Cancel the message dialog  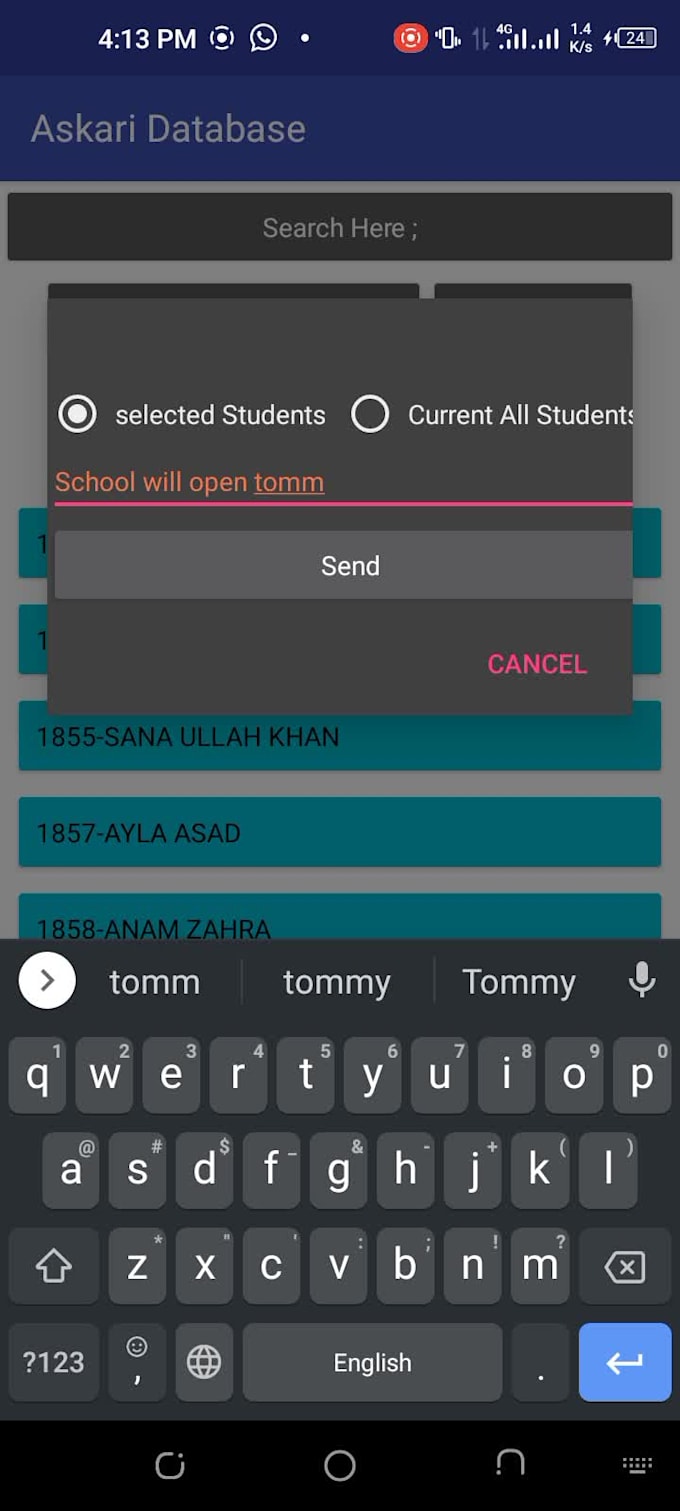(x=536, y=664)
